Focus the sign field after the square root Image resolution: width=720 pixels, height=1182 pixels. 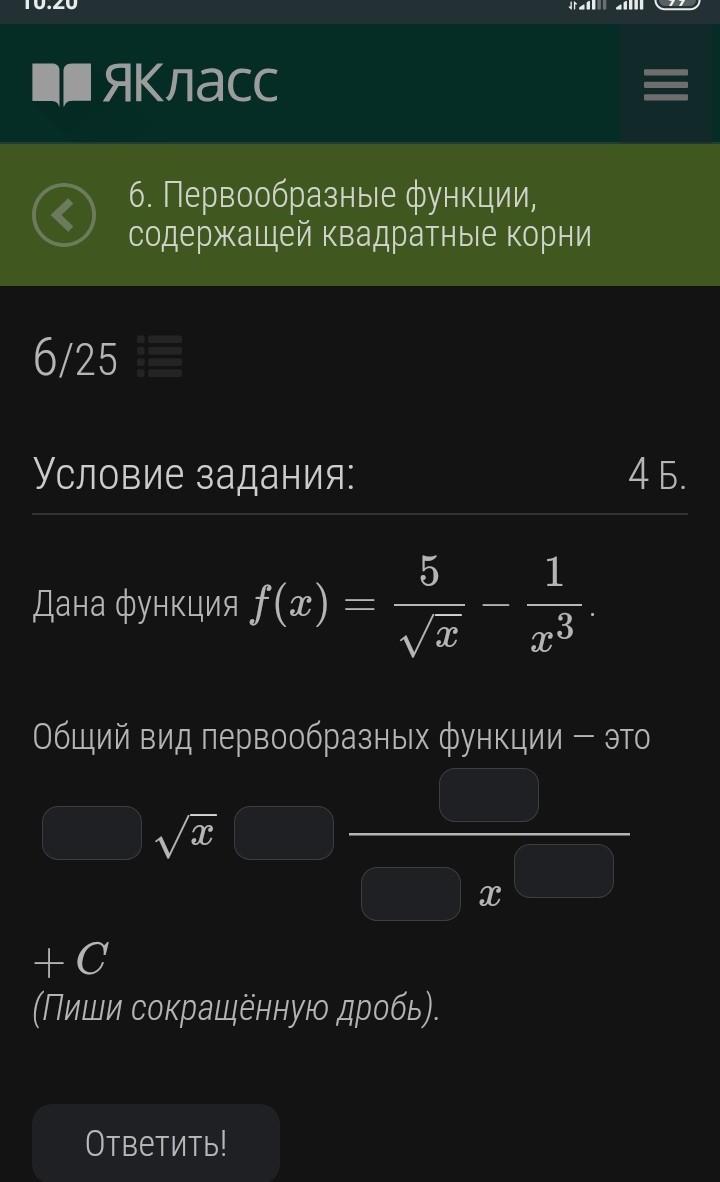click(x=284, y=833)
